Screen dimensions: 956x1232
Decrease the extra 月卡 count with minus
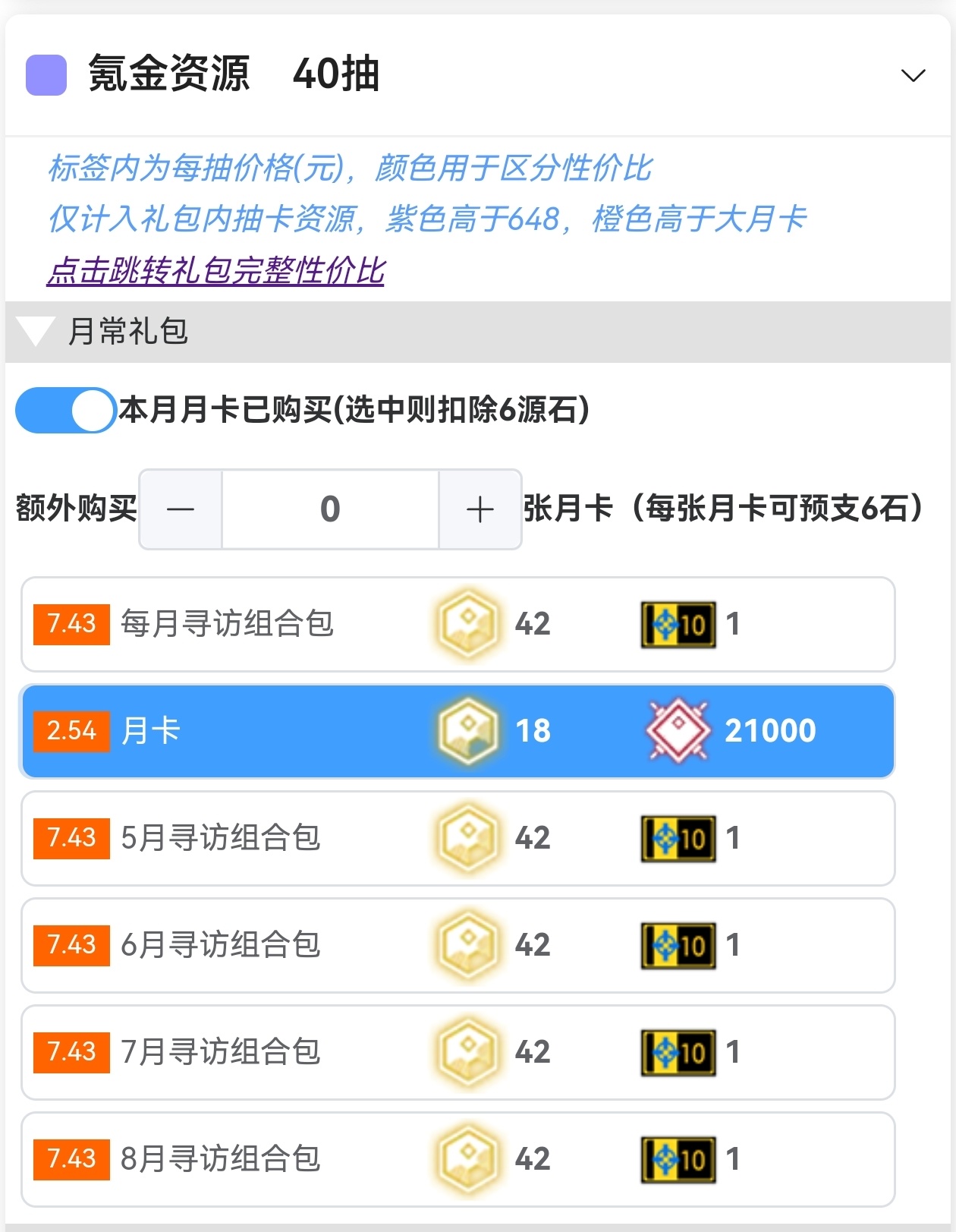pyautogui.click(x=181, y=509)
